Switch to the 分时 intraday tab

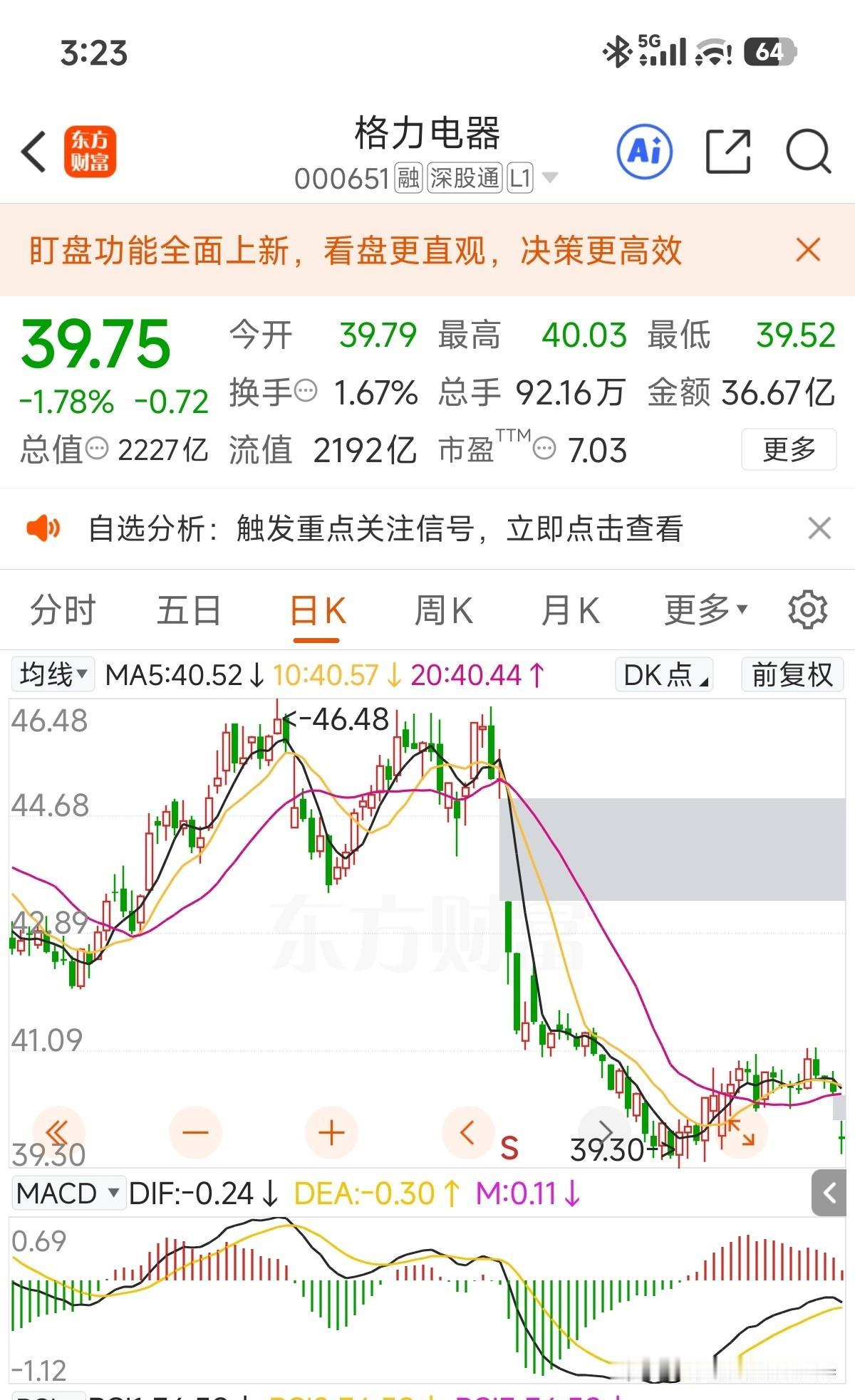pyautogui.click(x=61, y=610)
